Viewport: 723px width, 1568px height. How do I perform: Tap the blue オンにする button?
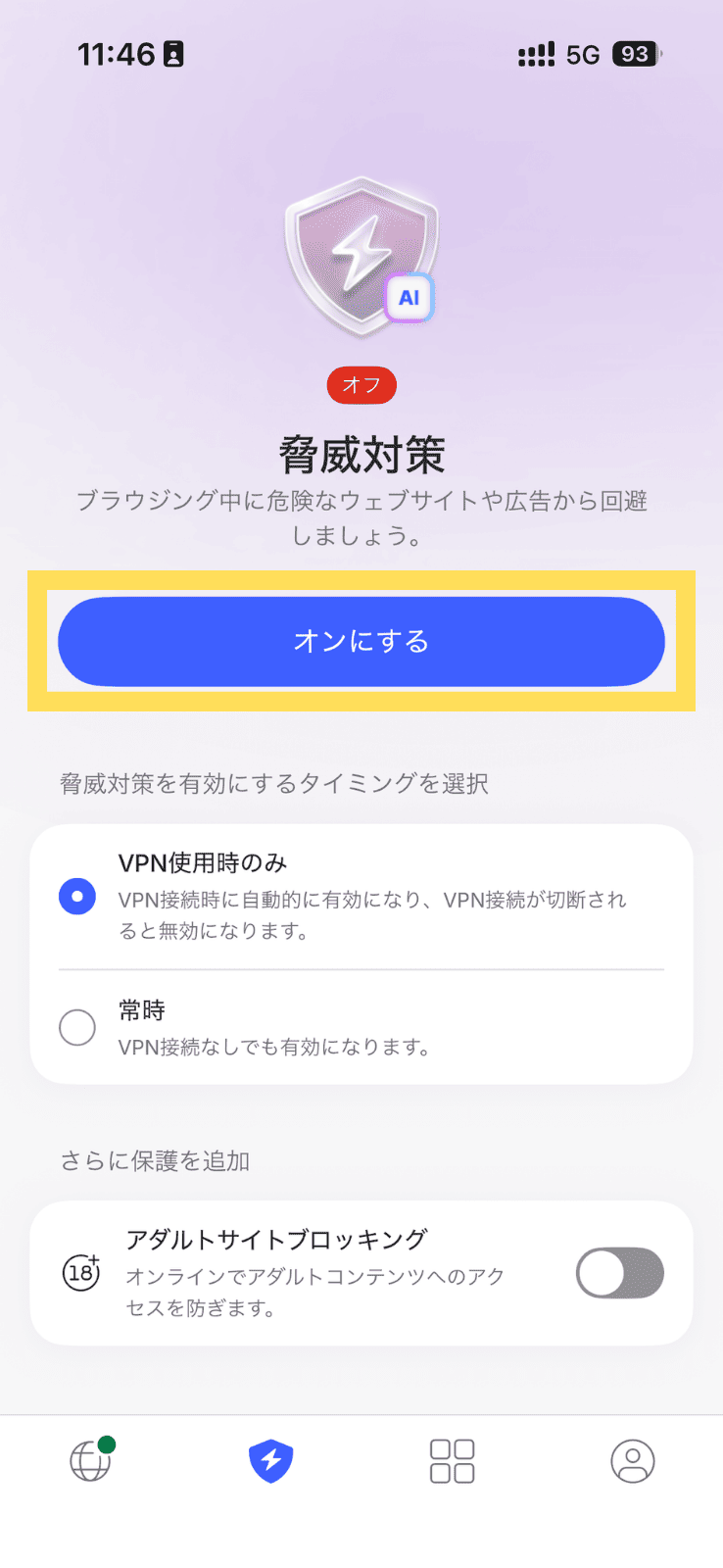coord(361,641)
